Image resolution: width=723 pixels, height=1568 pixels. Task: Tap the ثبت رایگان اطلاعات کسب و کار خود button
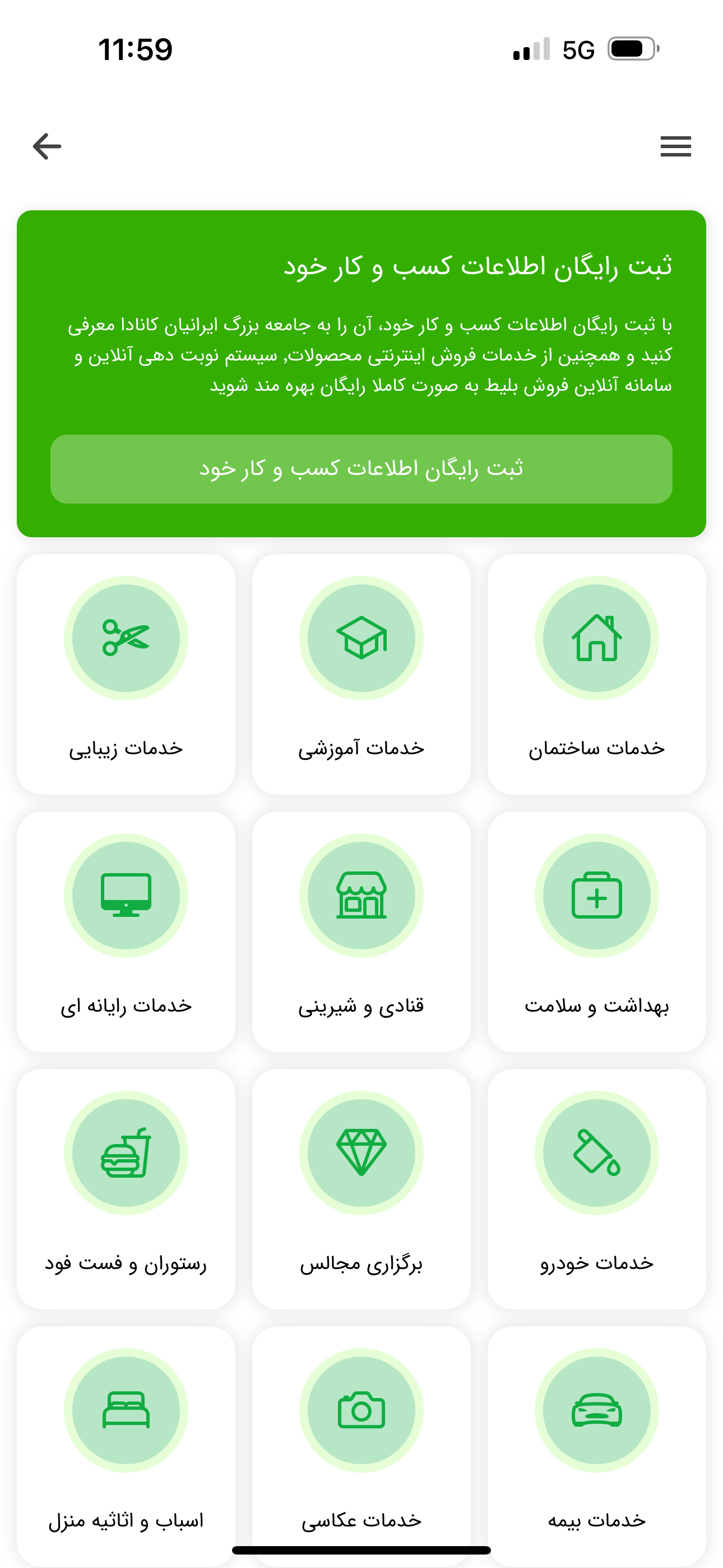pyautogui.click(x=361, y=469)
